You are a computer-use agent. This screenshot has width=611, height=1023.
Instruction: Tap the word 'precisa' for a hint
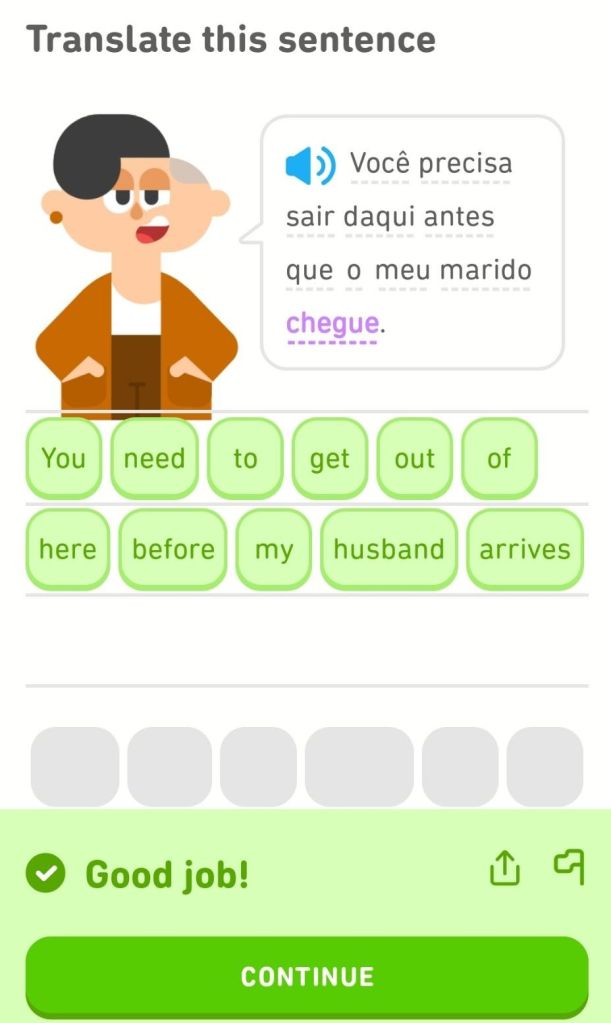click(465, 163)
